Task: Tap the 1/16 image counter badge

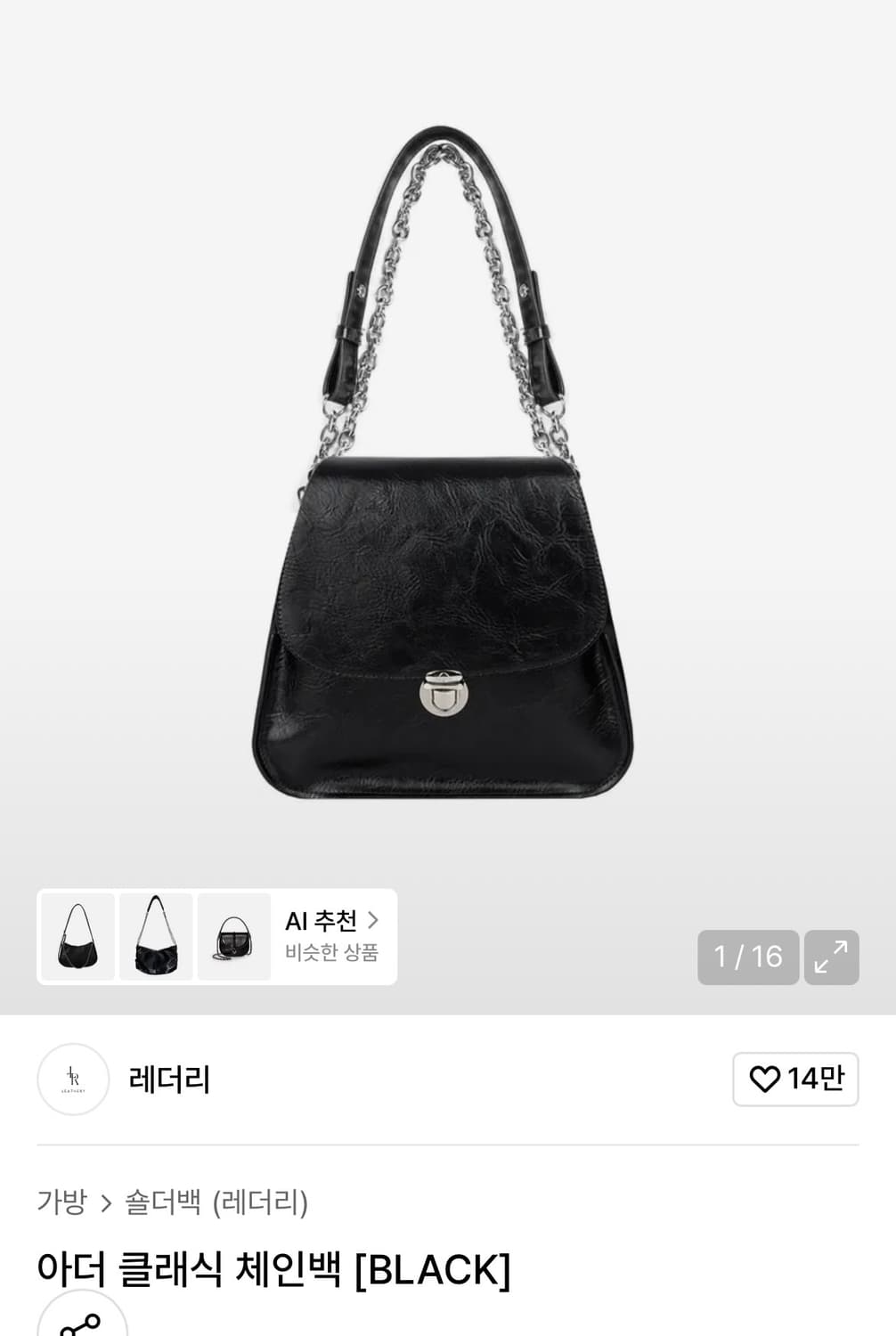Action: (x=748, y=957)
